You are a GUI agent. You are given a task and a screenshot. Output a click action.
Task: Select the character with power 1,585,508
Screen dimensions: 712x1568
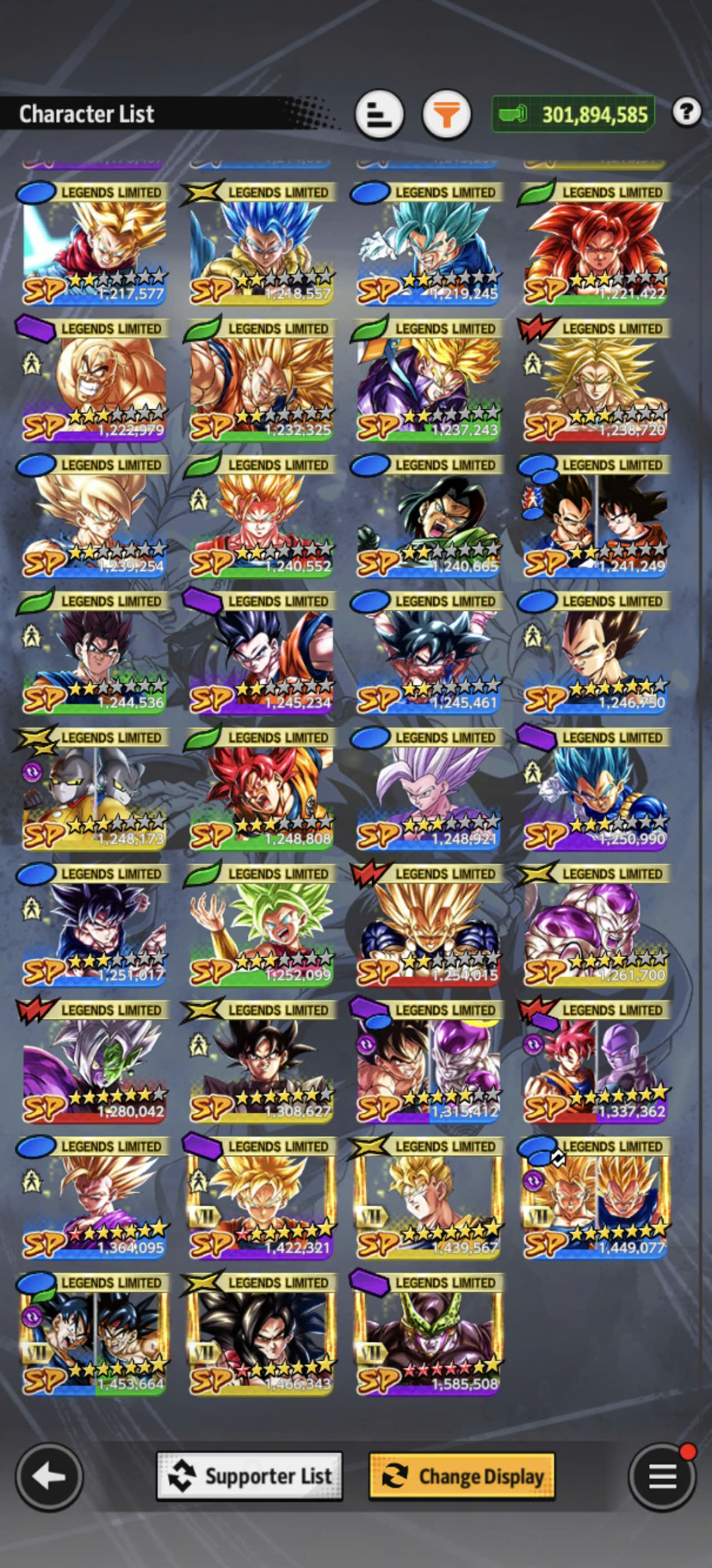click(x=428, y=1334)
